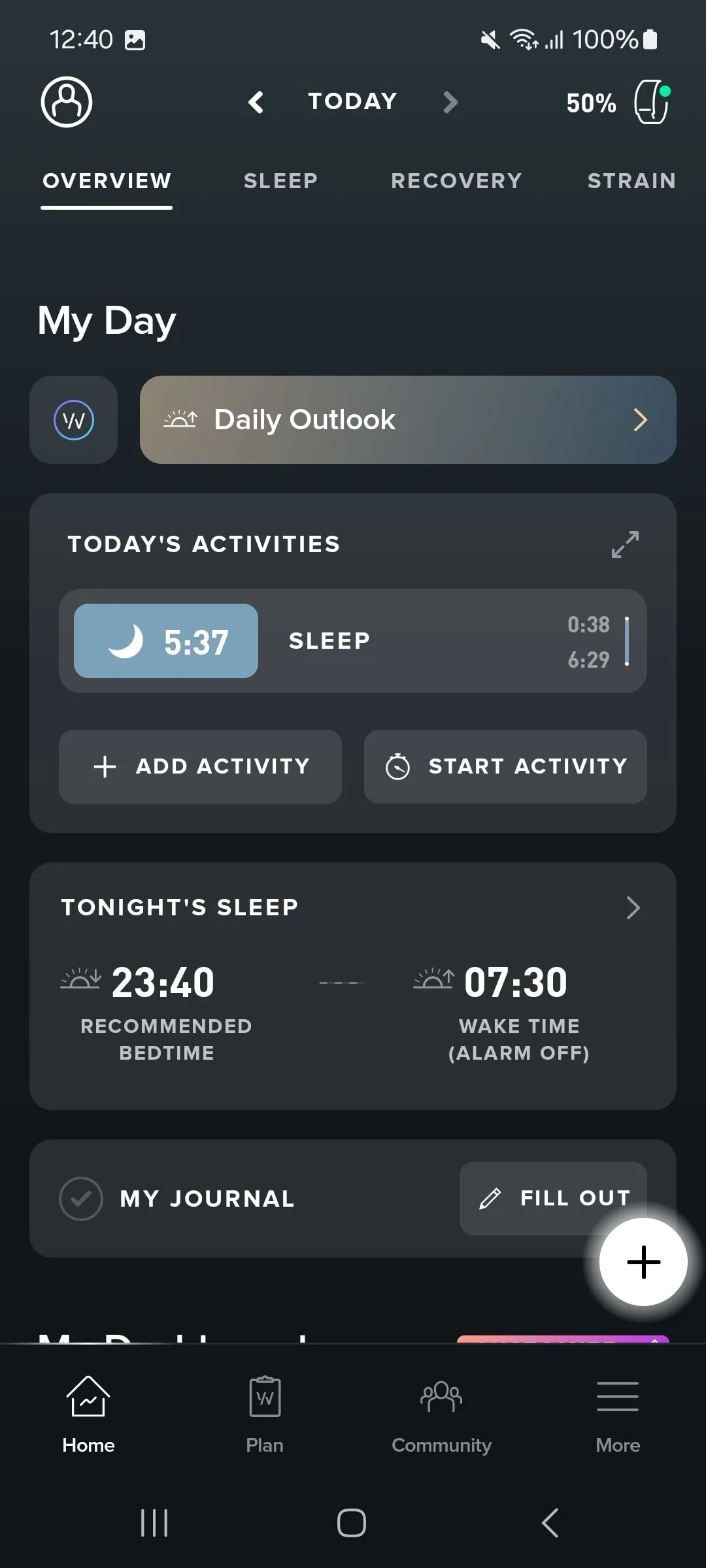706x1568 pixels.
Task: Tap the floating plus button
Action: point(643,1262)
